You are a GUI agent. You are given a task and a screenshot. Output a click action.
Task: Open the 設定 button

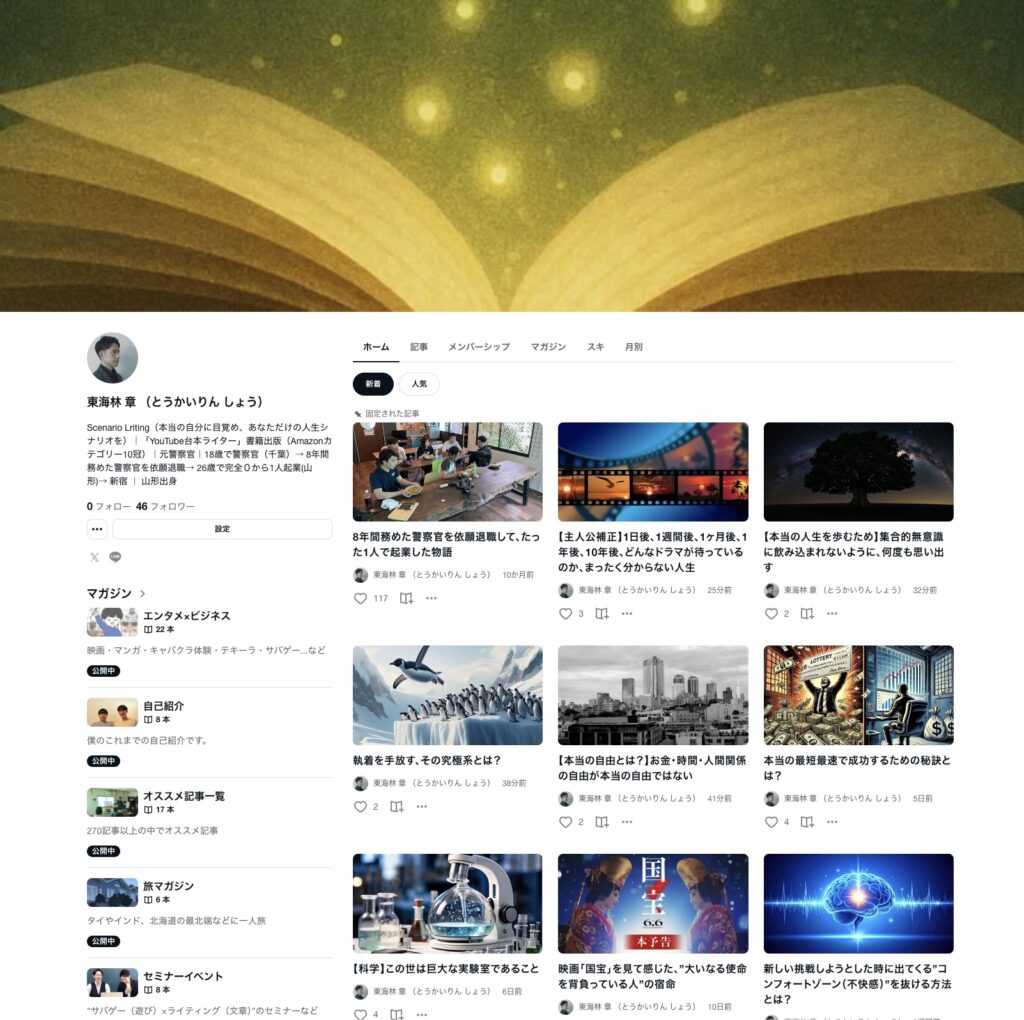222,529
